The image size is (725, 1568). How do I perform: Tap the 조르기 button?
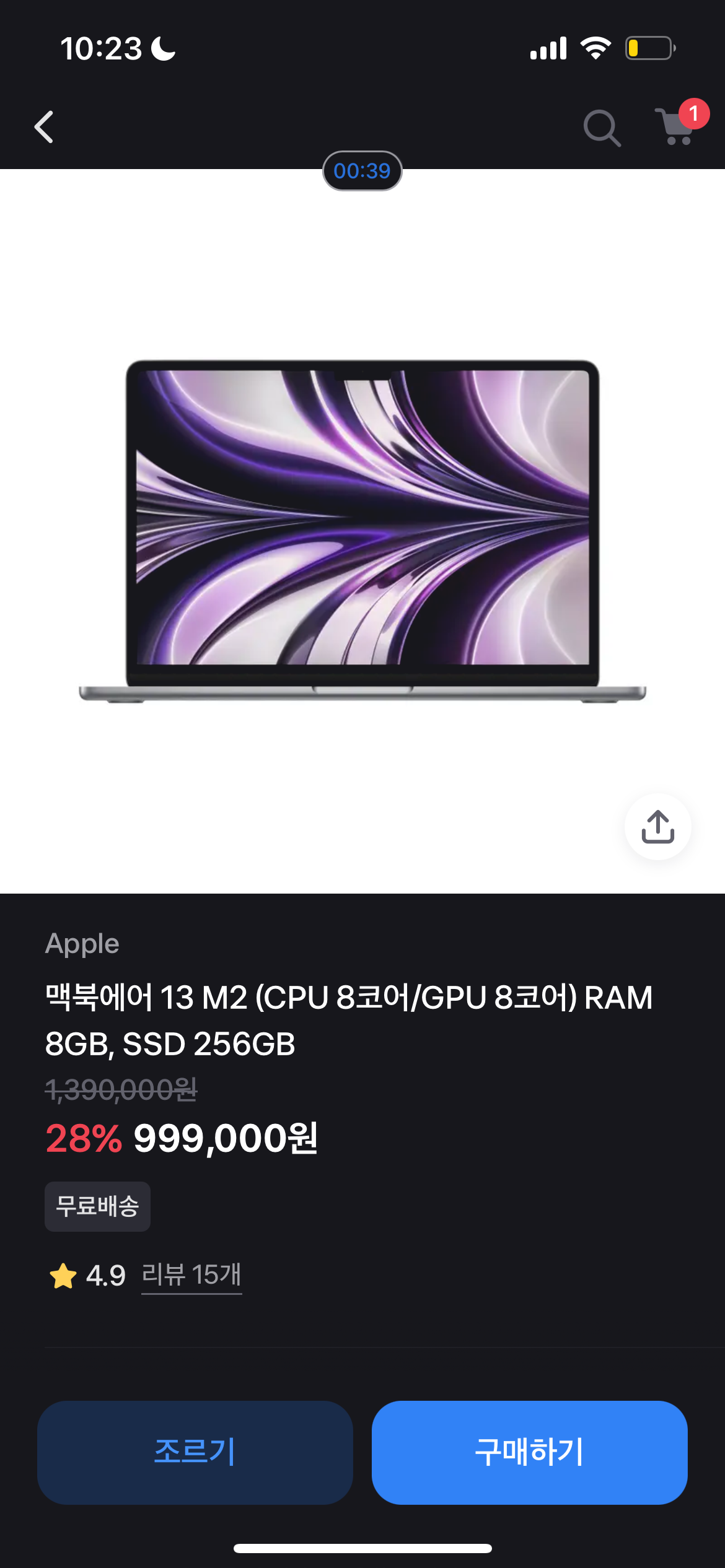tap(195, 1452)
